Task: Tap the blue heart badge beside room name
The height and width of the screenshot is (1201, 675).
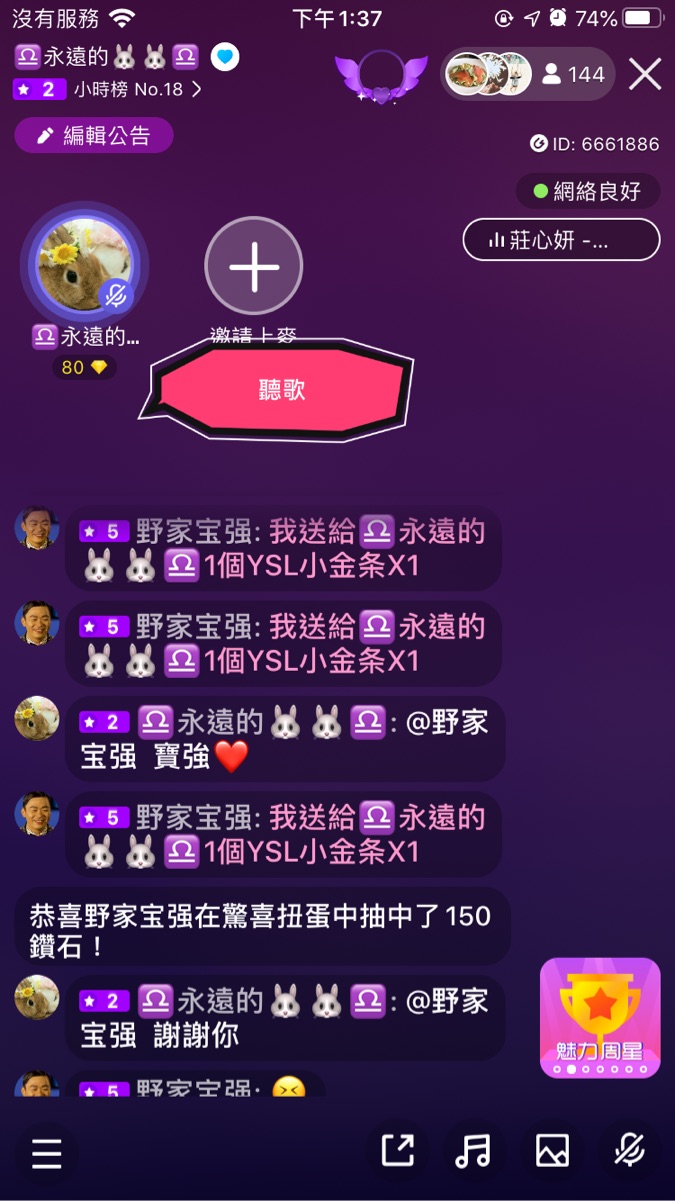Action: [225, 57]
